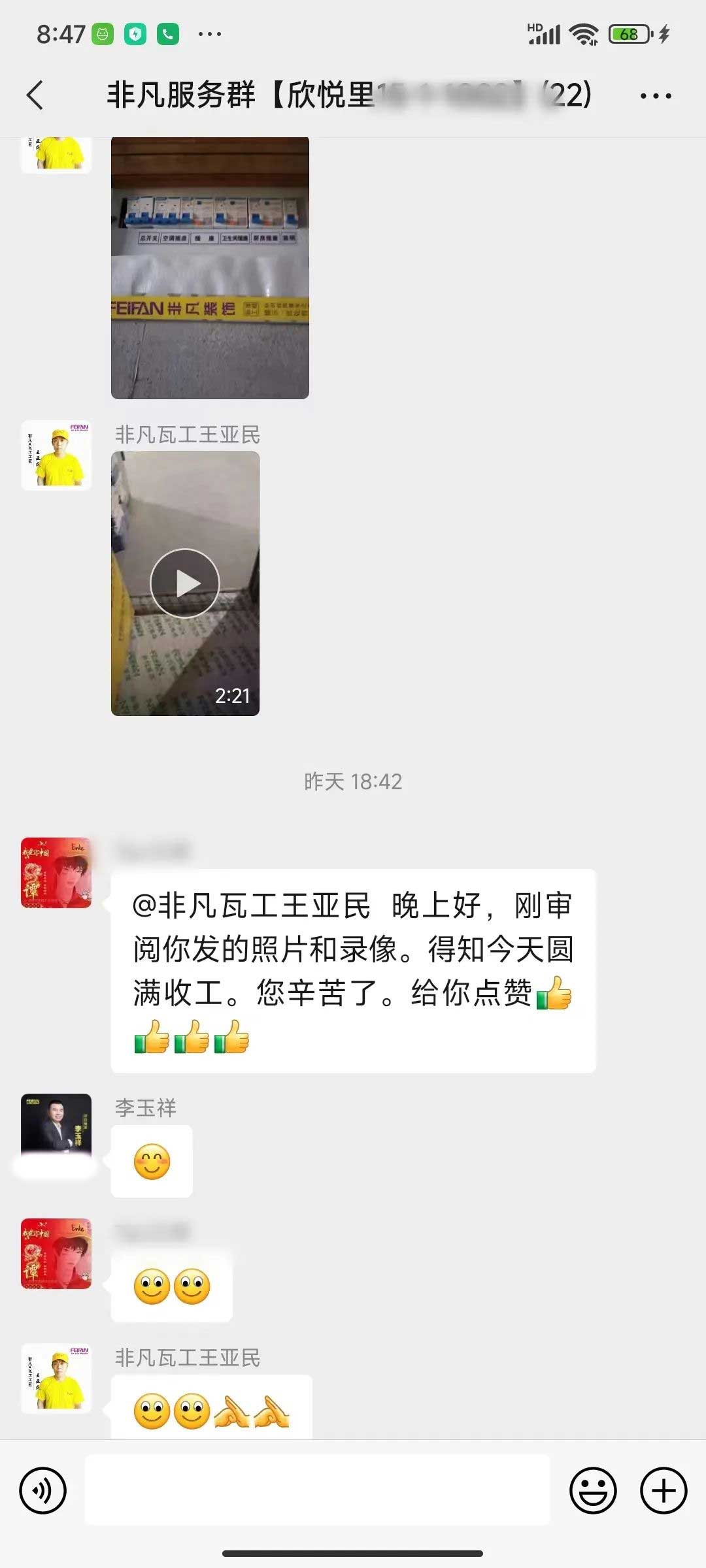
Task: Switch to voice message input
Action: pos(43,1490)
